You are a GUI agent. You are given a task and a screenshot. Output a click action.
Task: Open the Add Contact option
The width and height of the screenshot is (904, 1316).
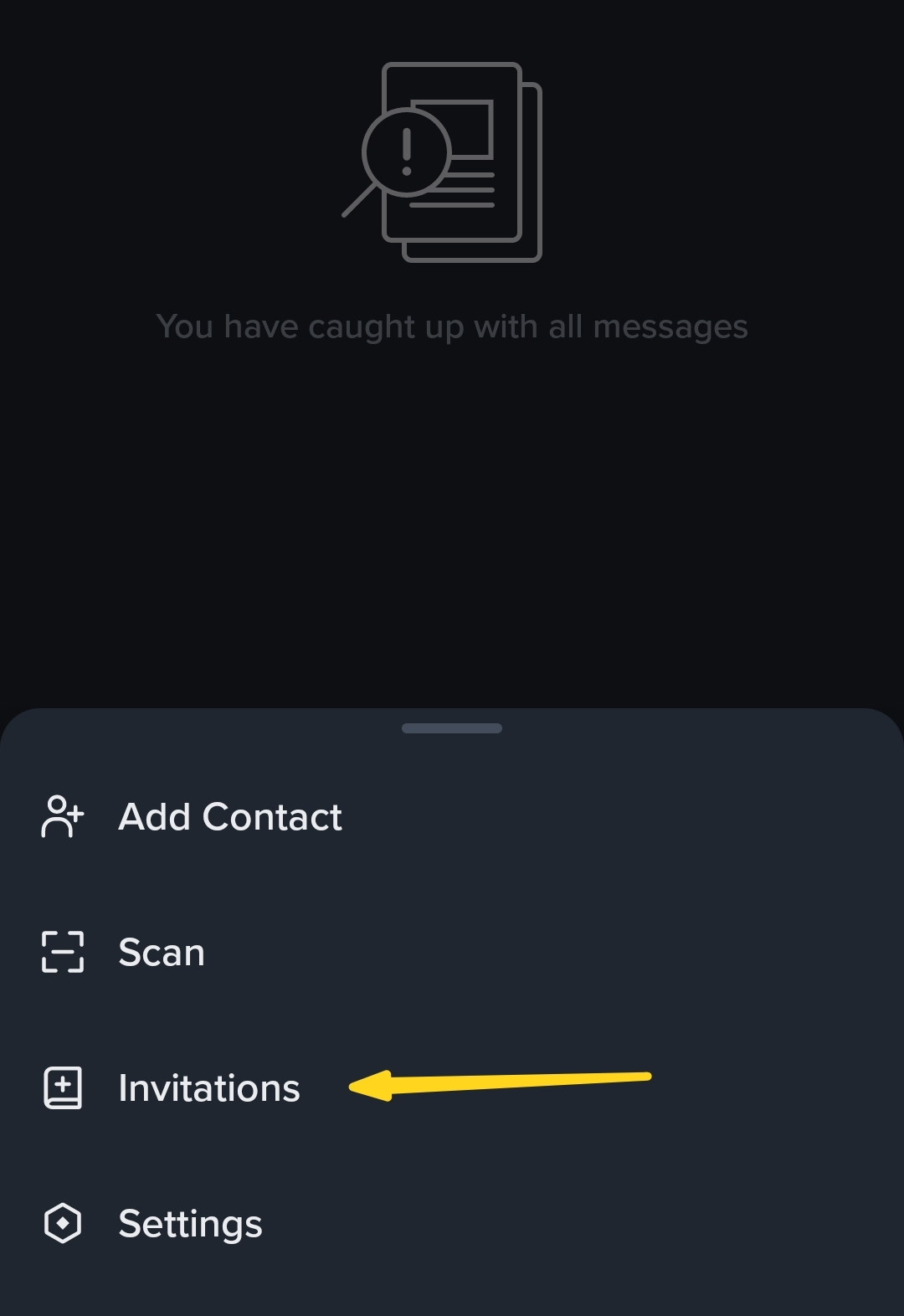229,817
